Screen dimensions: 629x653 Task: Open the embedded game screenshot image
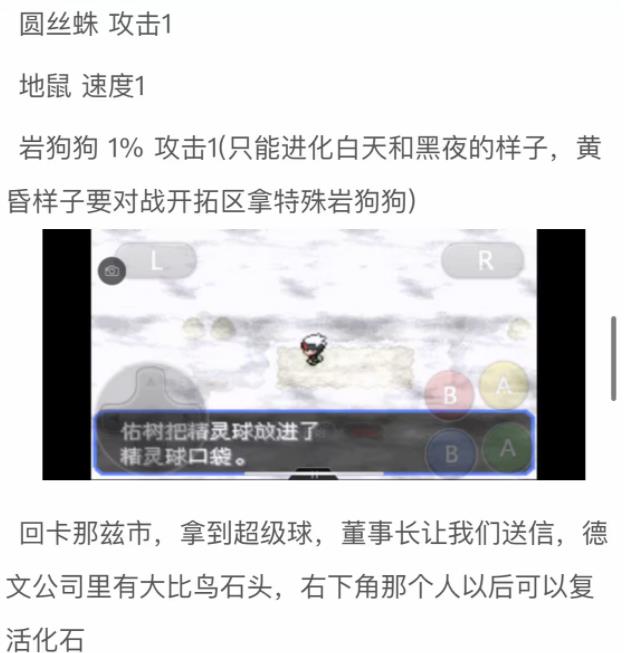click(x=313, y=354)
